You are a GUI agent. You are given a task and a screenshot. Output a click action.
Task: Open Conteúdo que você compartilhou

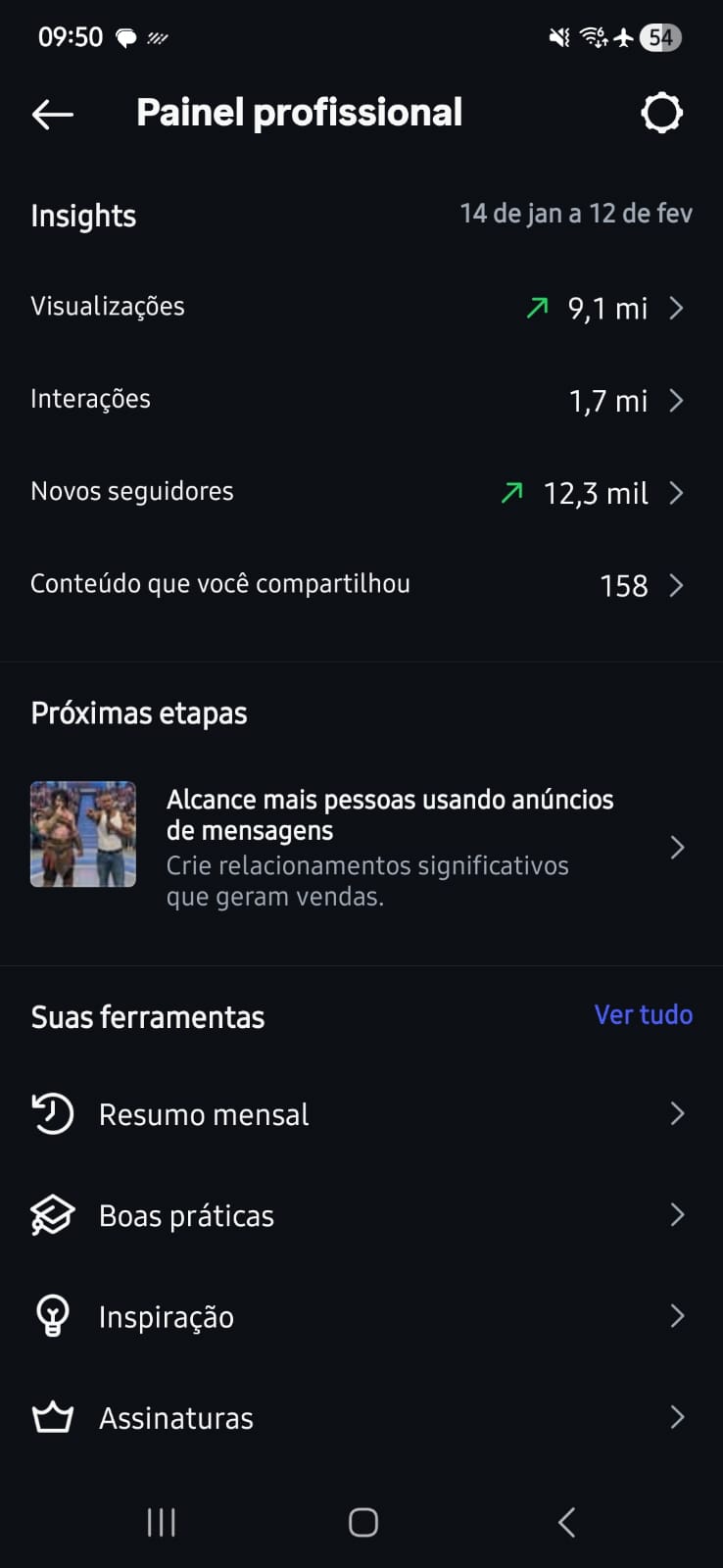[x=361, y=585]
